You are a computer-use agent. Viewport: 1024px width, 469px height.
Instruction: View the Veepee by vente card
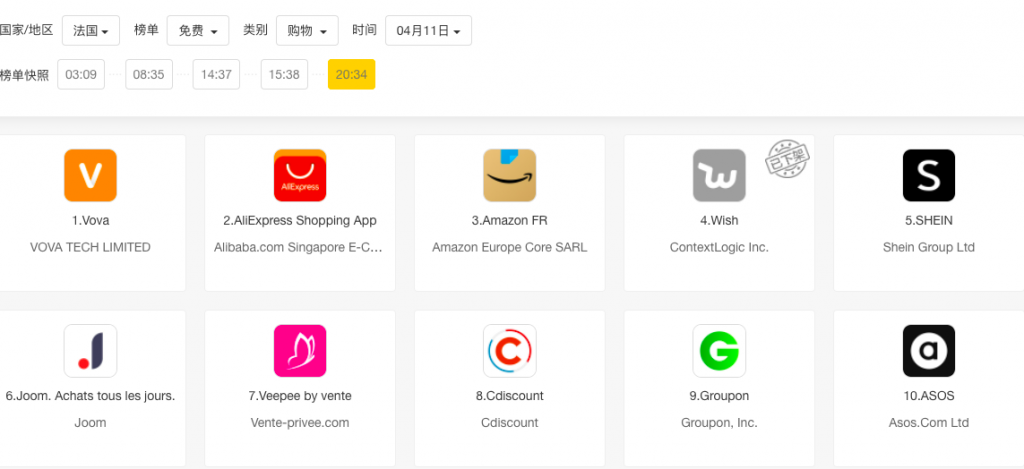pyautogui.click(x=299, y=385)
